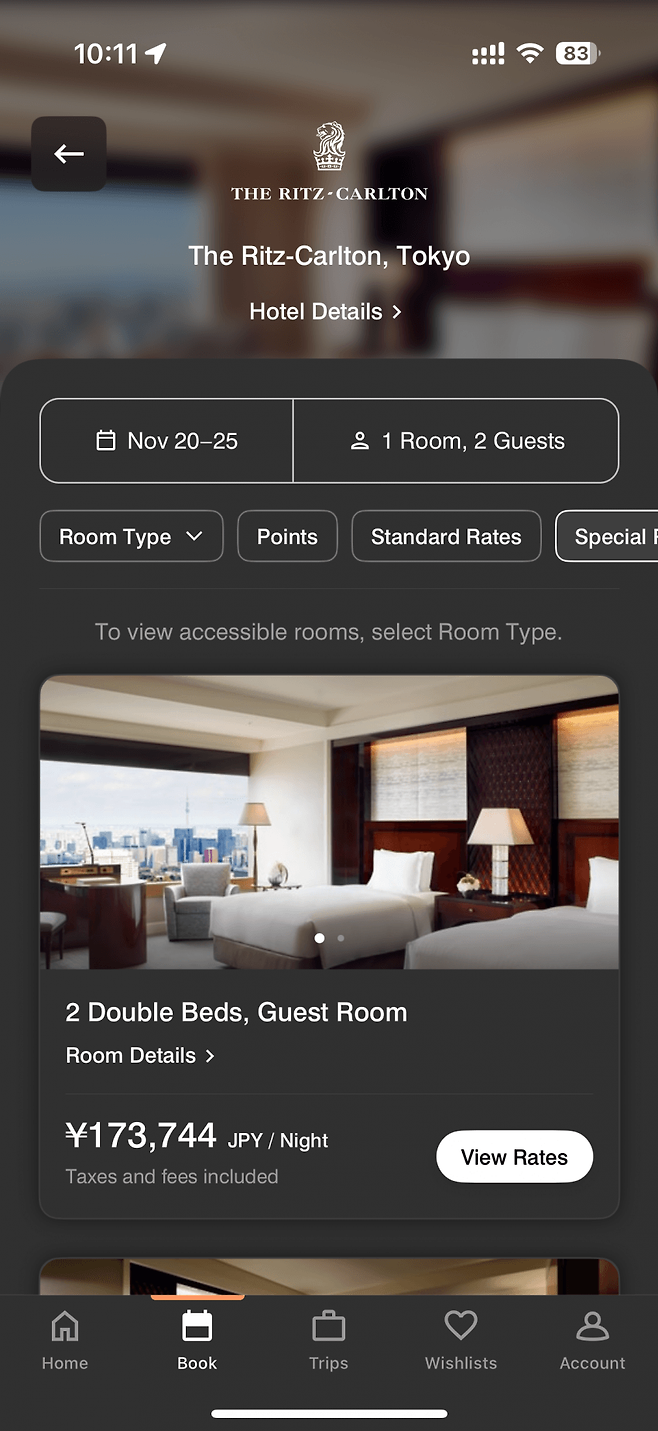Open Room Details for 2 Double Beds room
Viewport: 658px width, 1431px height.
click(140, 1056)
